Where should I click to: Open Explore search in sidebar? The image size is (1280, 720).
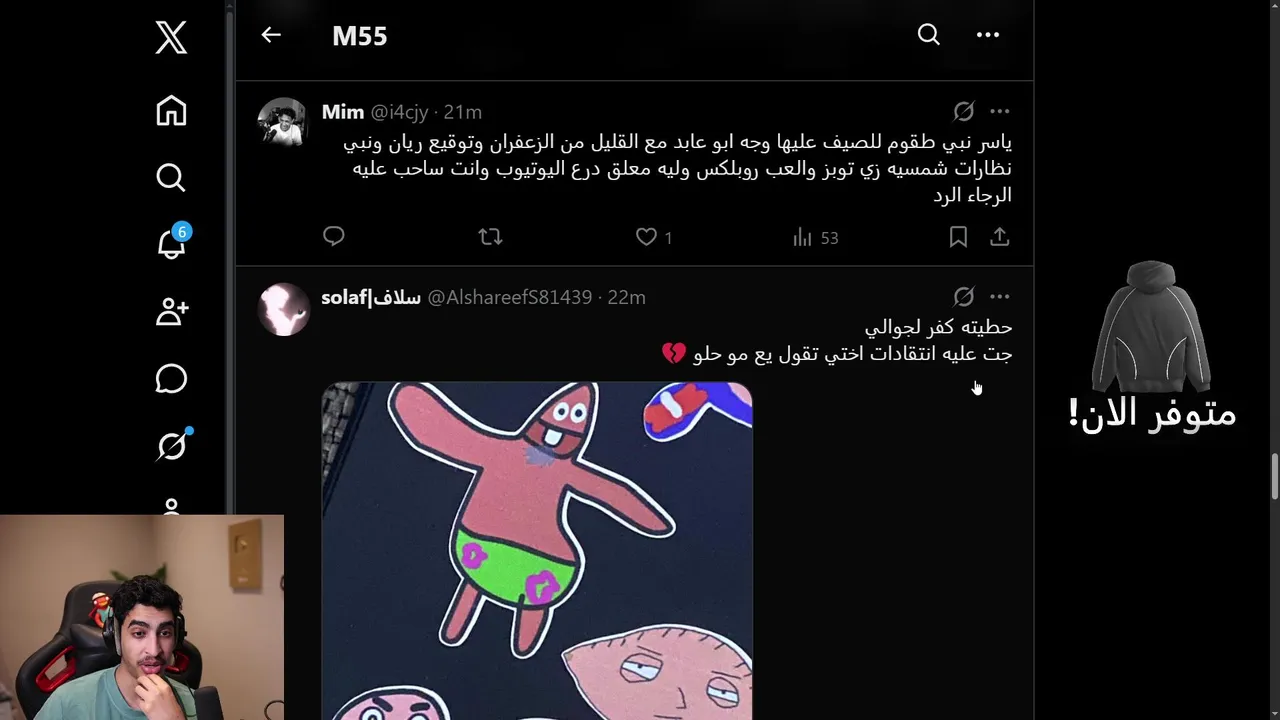point(171,178)
